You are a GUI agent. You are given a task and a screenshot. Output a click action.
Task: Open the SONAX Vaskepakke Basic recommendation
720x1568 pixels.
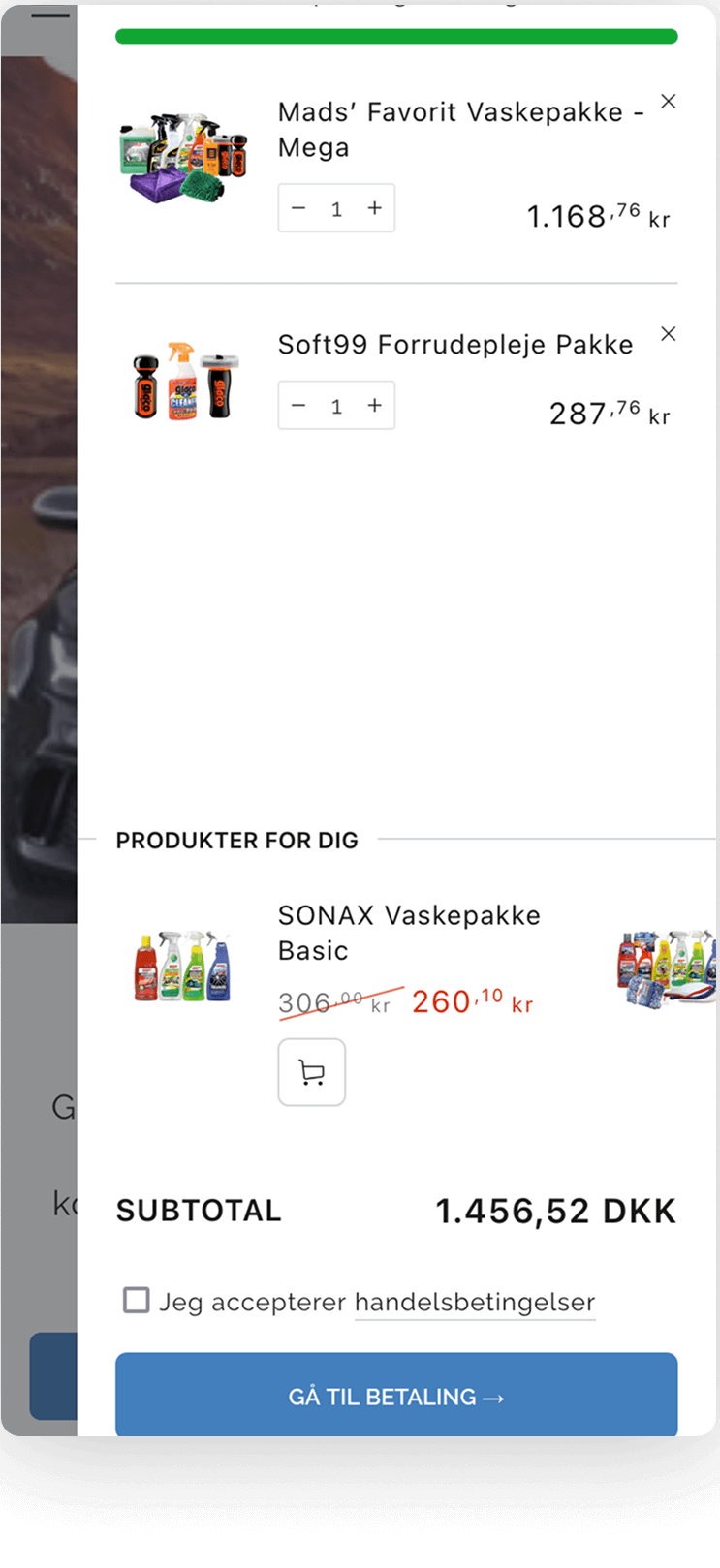(408, 932)
